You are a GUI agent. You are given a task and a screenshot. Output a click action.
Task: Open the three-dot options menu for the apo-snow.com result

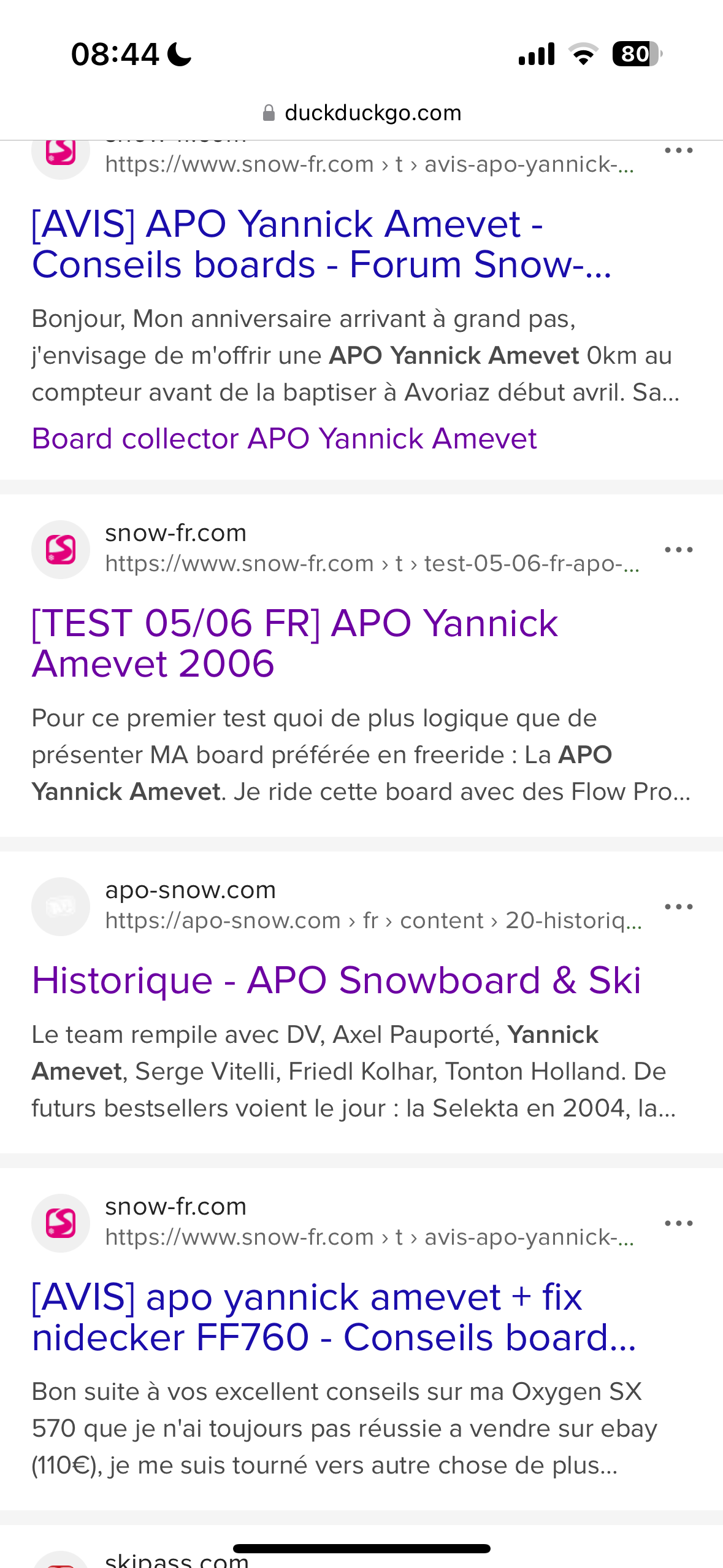[x=679, y=907]
